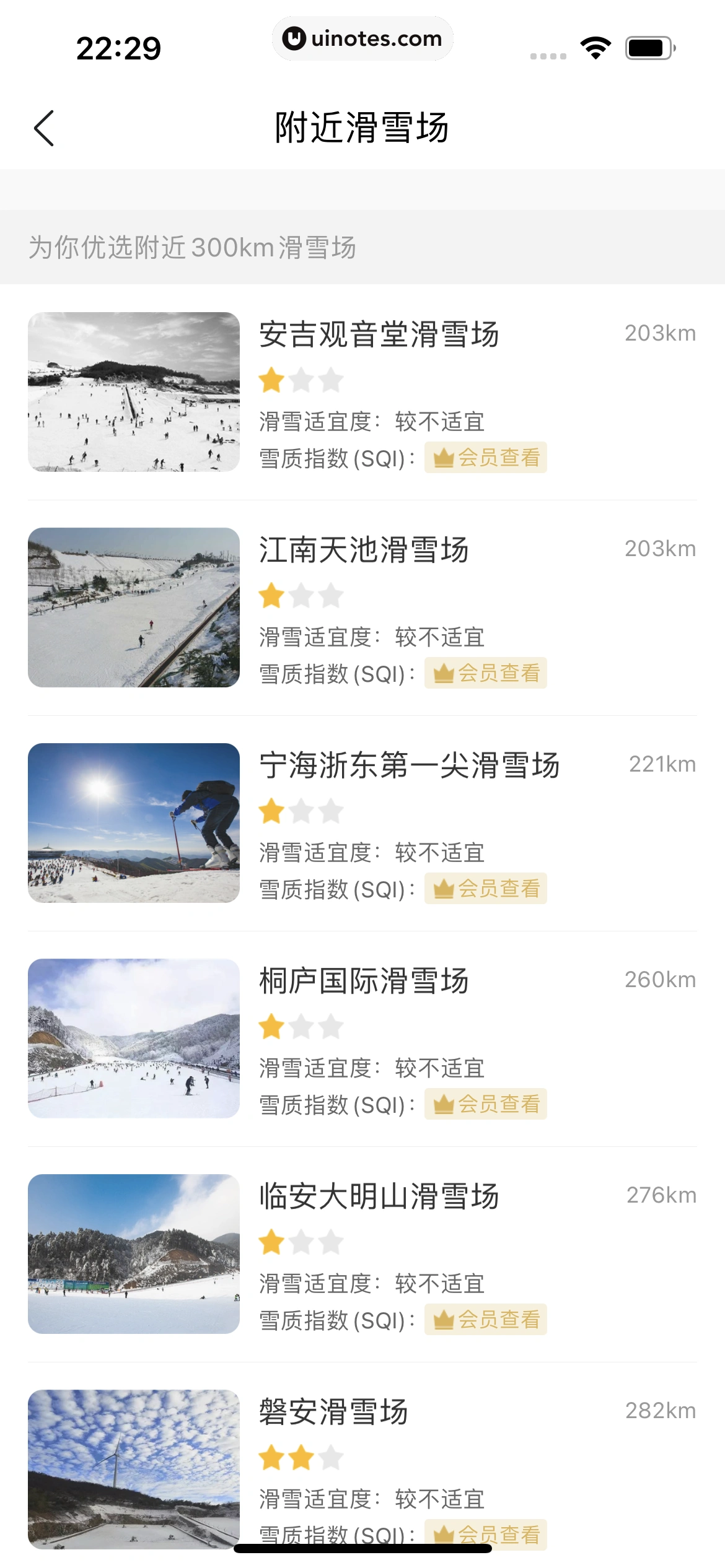
Task: View member SQI for 桐庐国际滑雪场
Action: point(486,1104)
